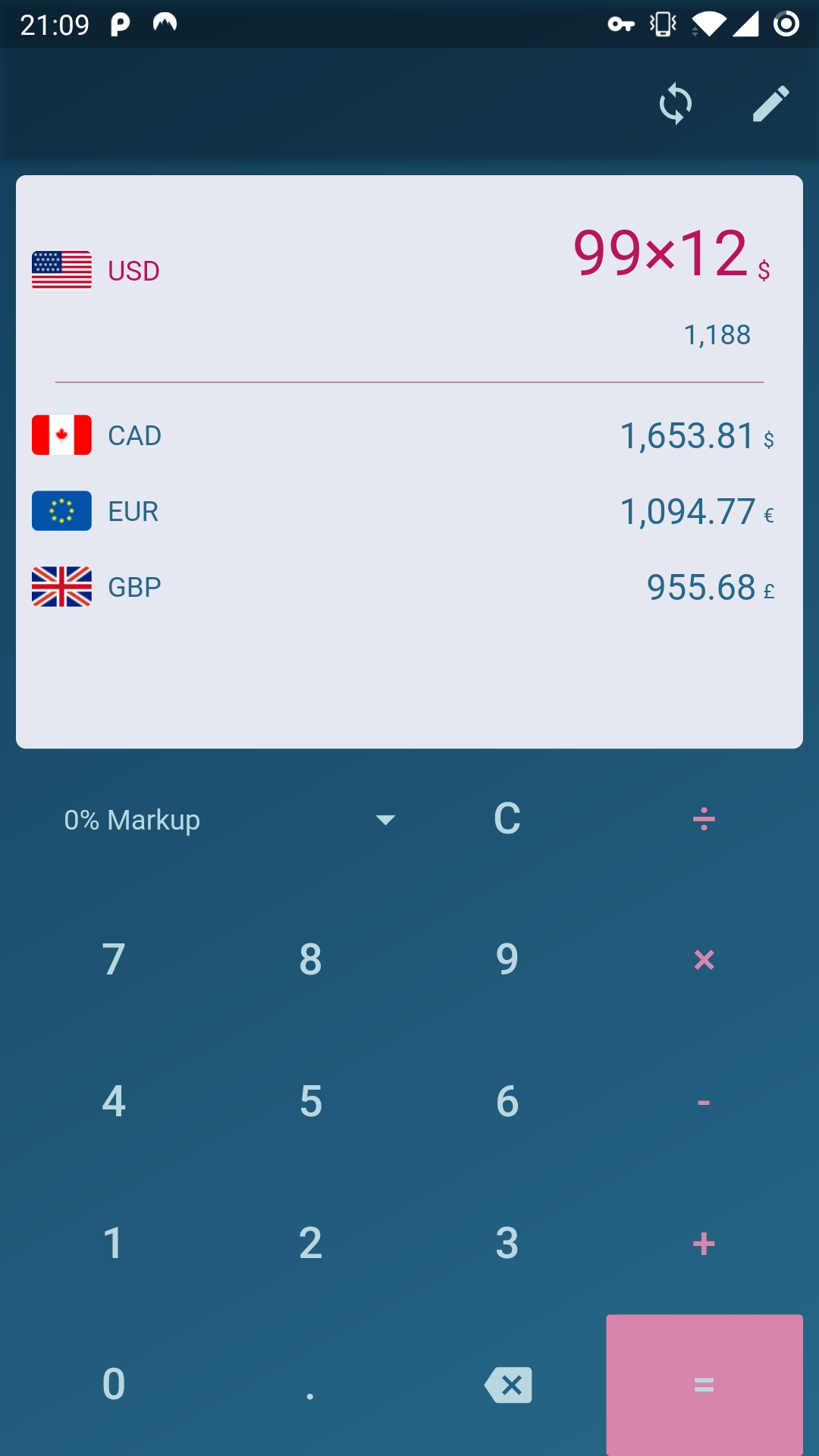Enter digit 7 on the keypad

point(114,960)
